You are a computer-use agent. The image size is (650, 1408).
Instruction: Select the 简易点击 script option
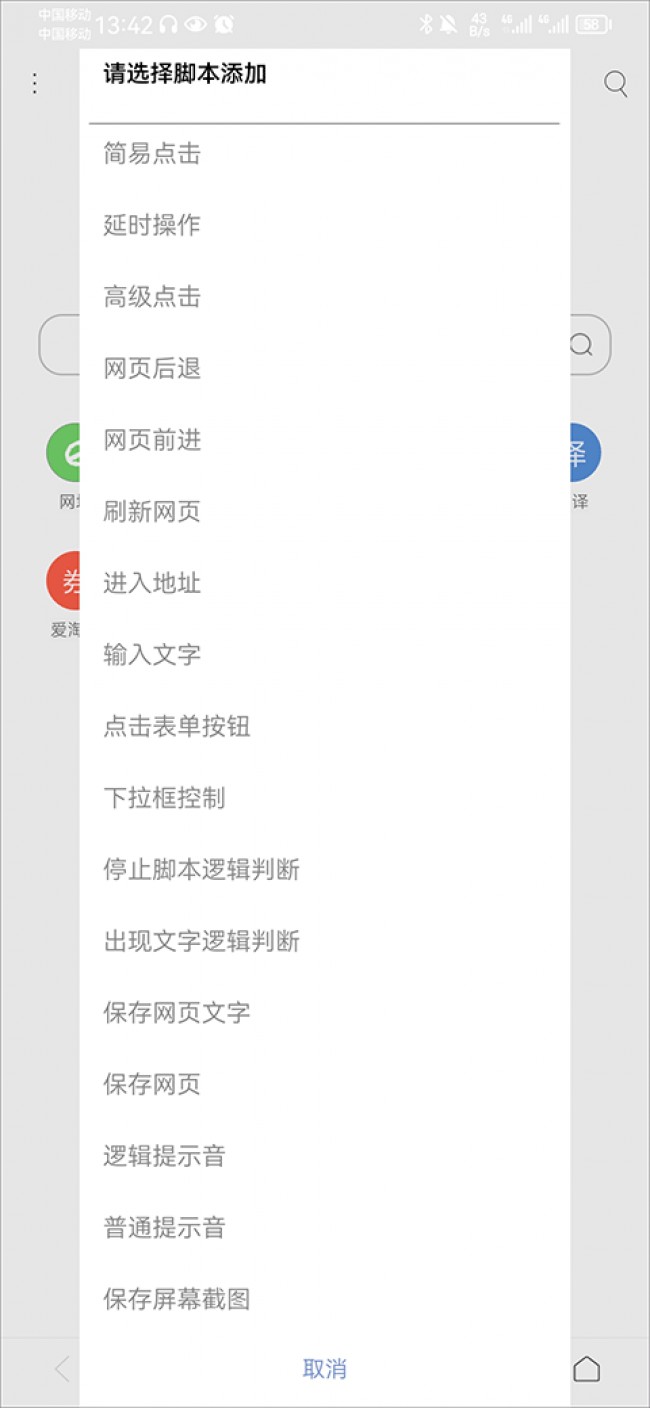(152, 154)
